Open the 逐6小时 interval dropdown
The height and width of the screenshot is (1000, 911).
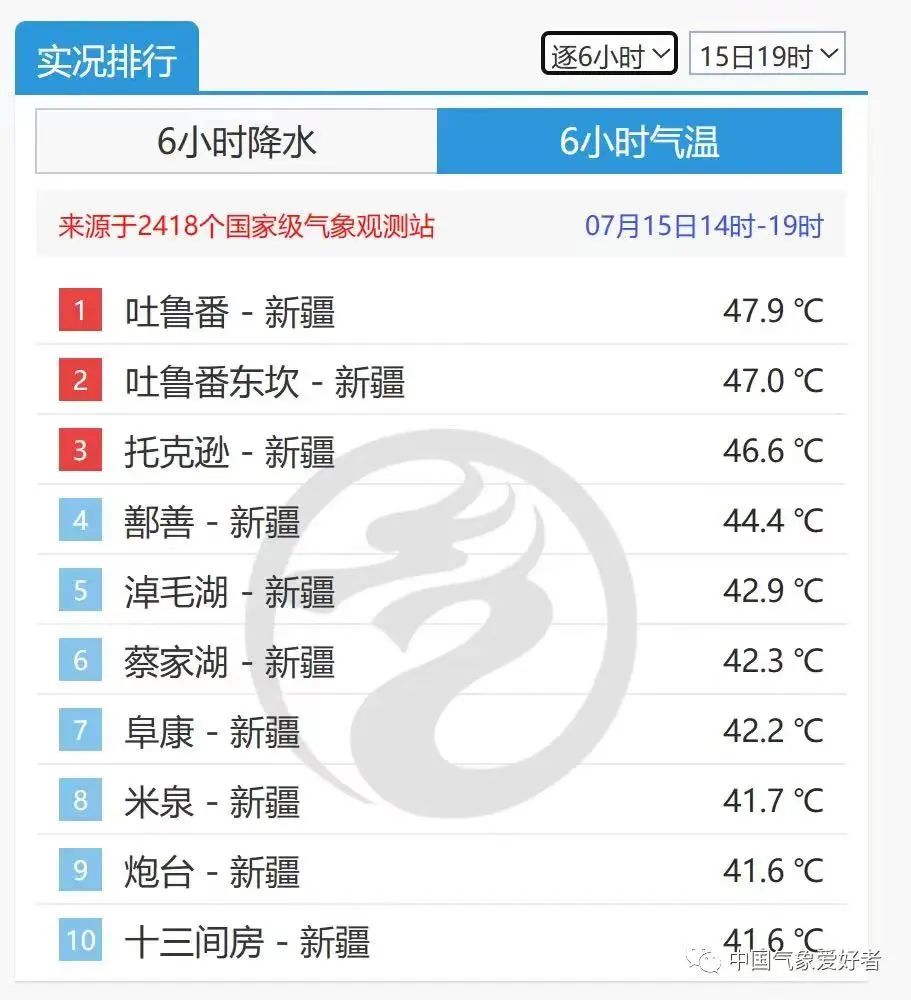point(609,54)
